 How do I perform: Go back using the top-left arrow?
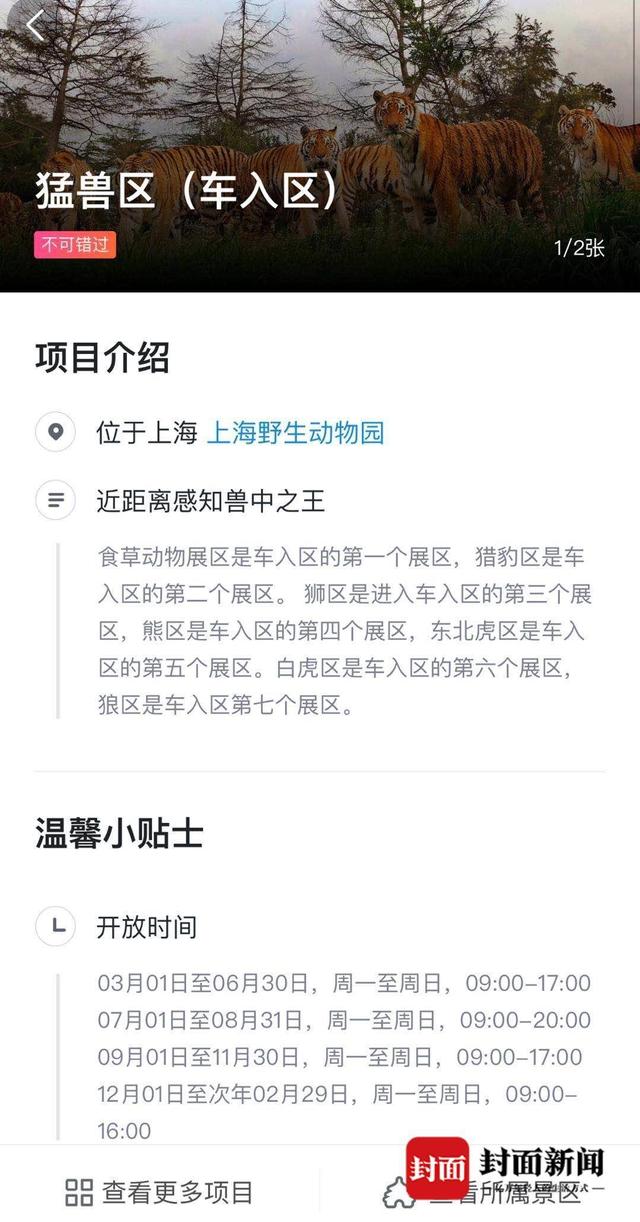point(36,27)
